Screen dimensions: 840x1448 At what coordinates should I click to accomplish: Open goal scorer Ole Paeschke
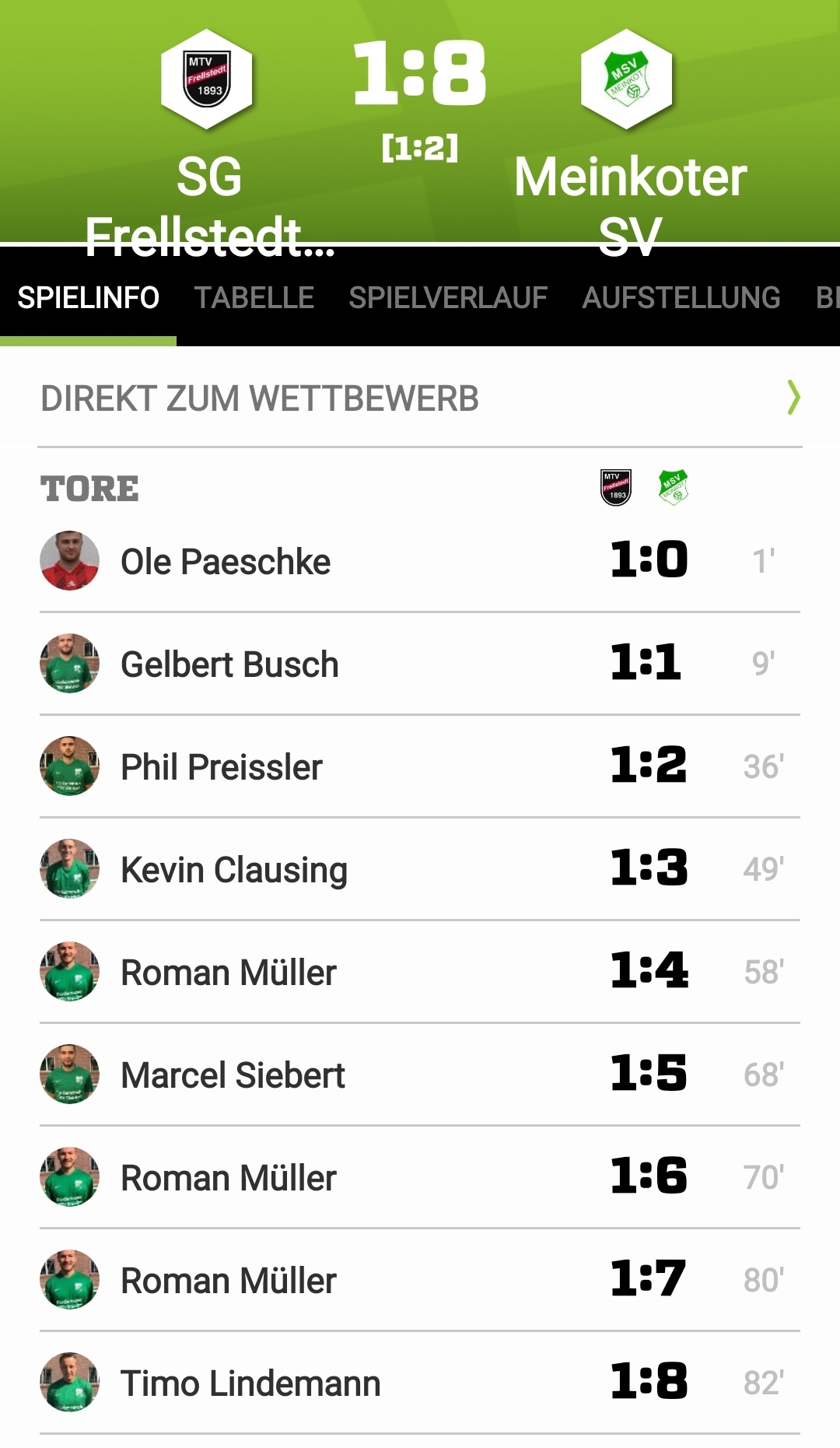coord(226,562)
